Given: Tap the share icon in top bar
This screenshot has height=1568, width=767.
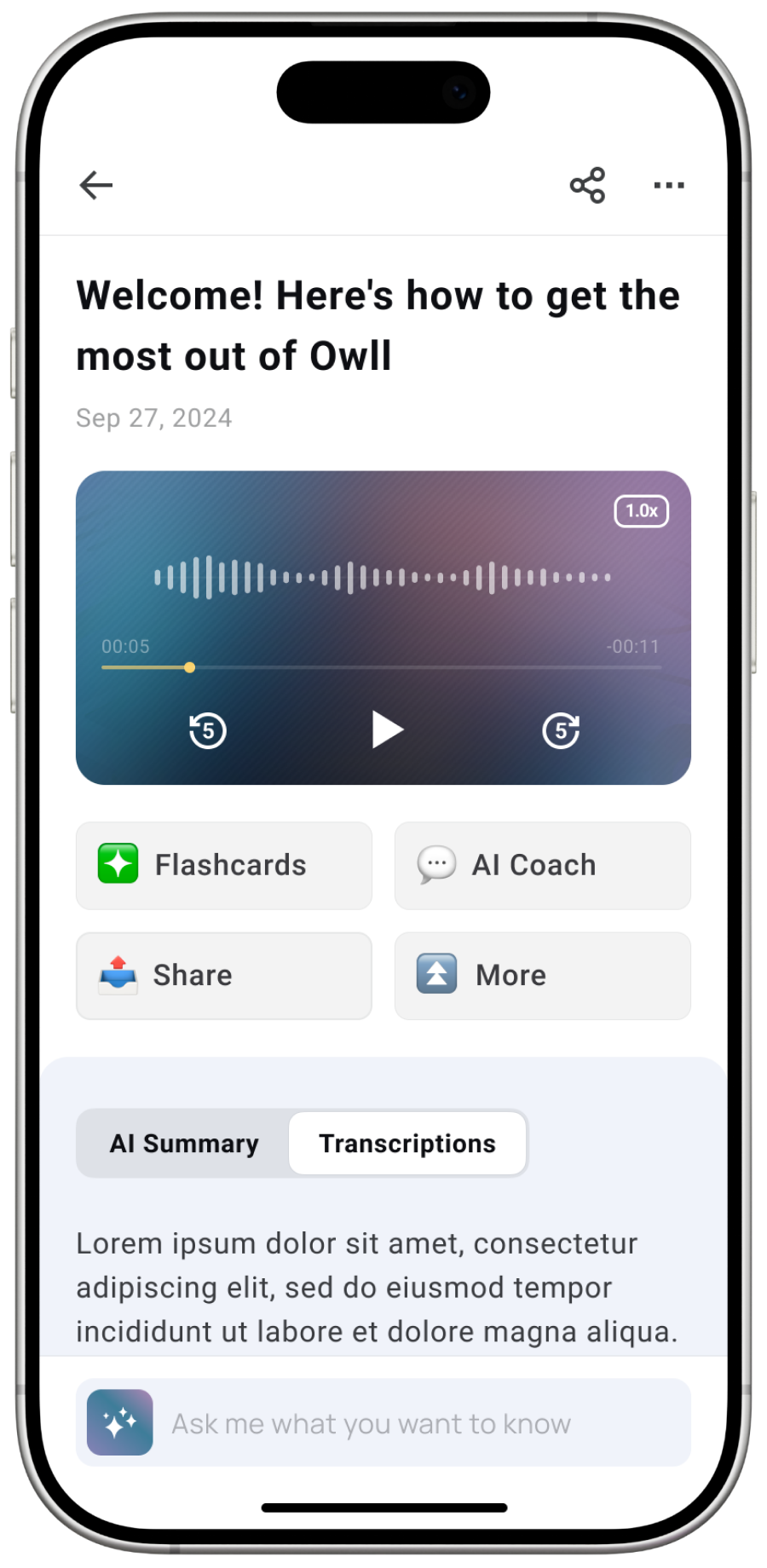Looking at the screenshot, I should (x=587, y=185).
